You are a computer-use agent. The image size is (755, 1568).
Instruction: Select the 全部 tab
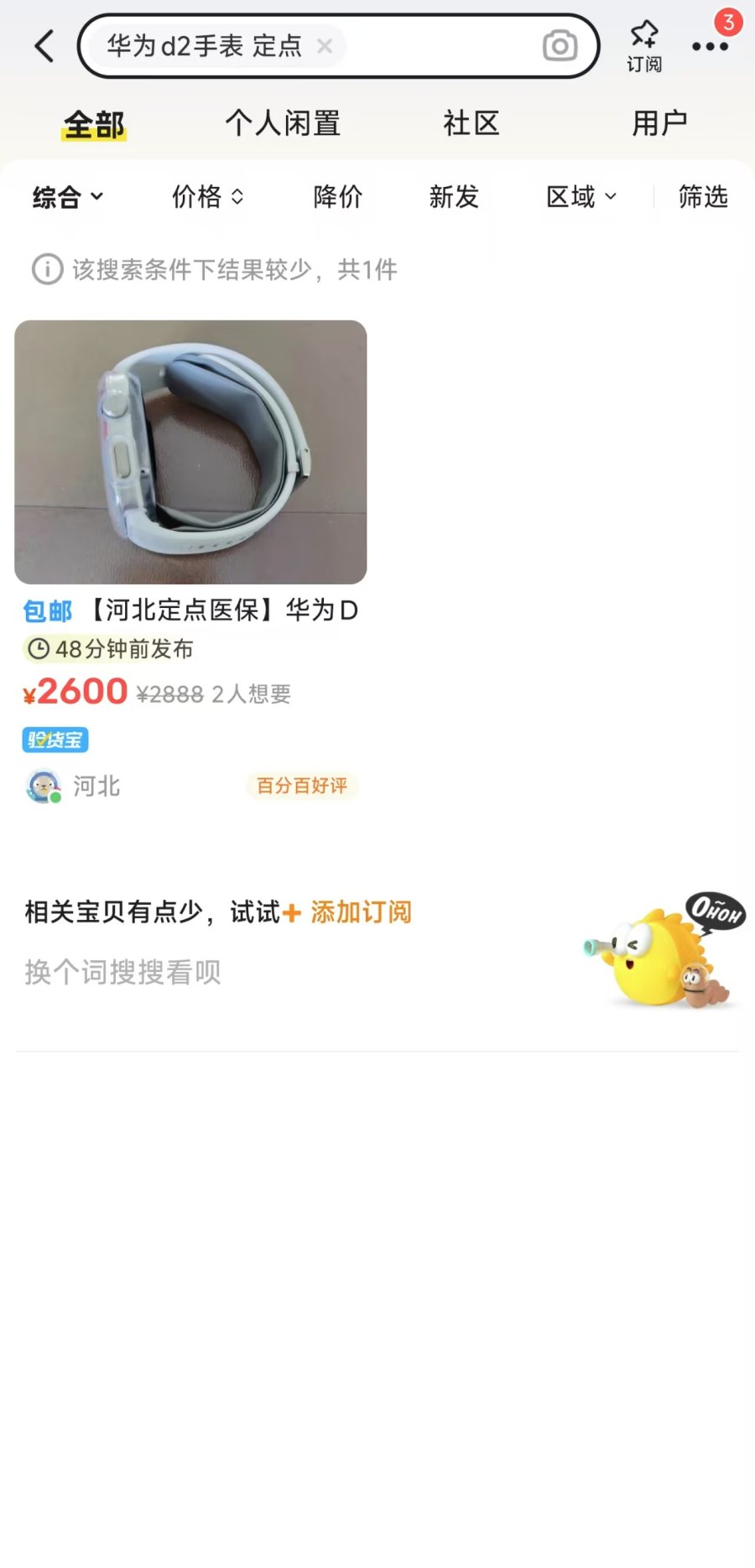point(94,125)
